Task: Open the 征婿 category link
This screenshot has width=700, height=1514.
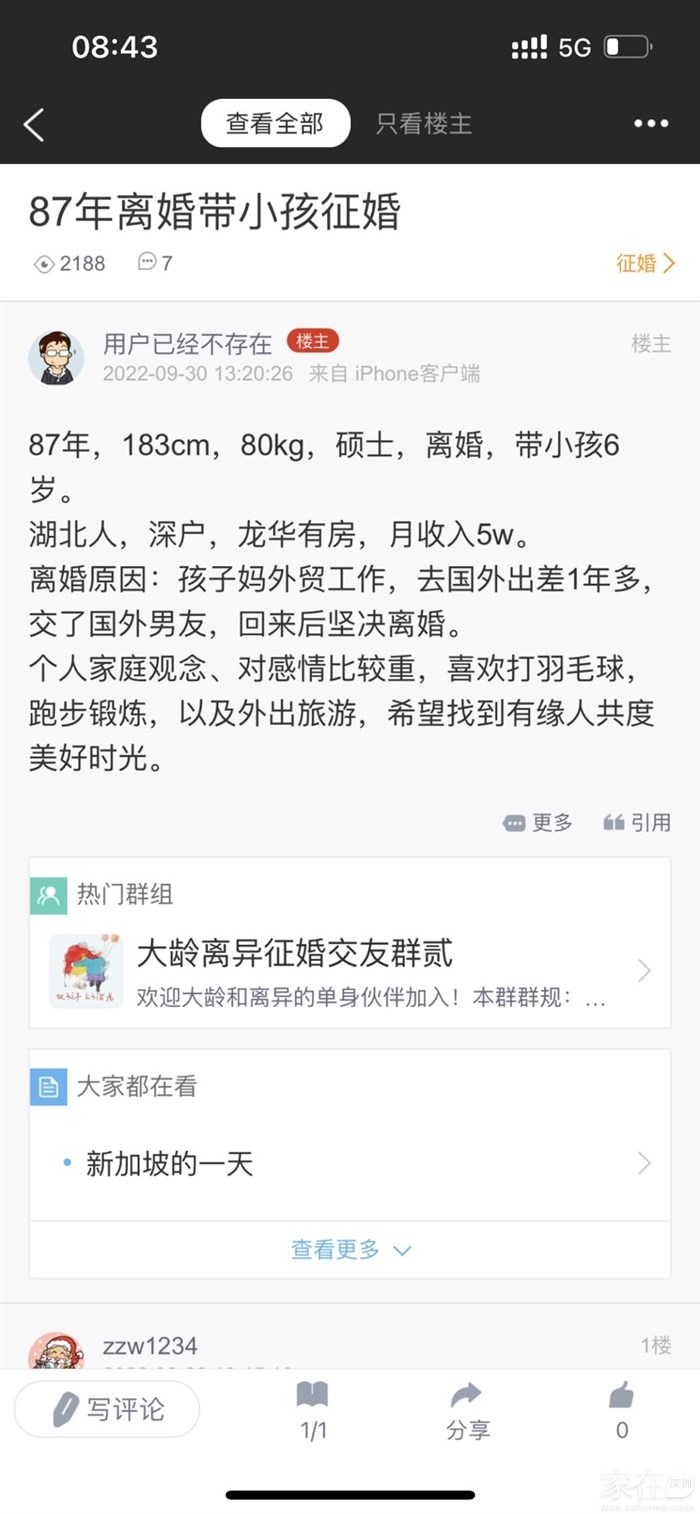Action: (x=645, y=263)
